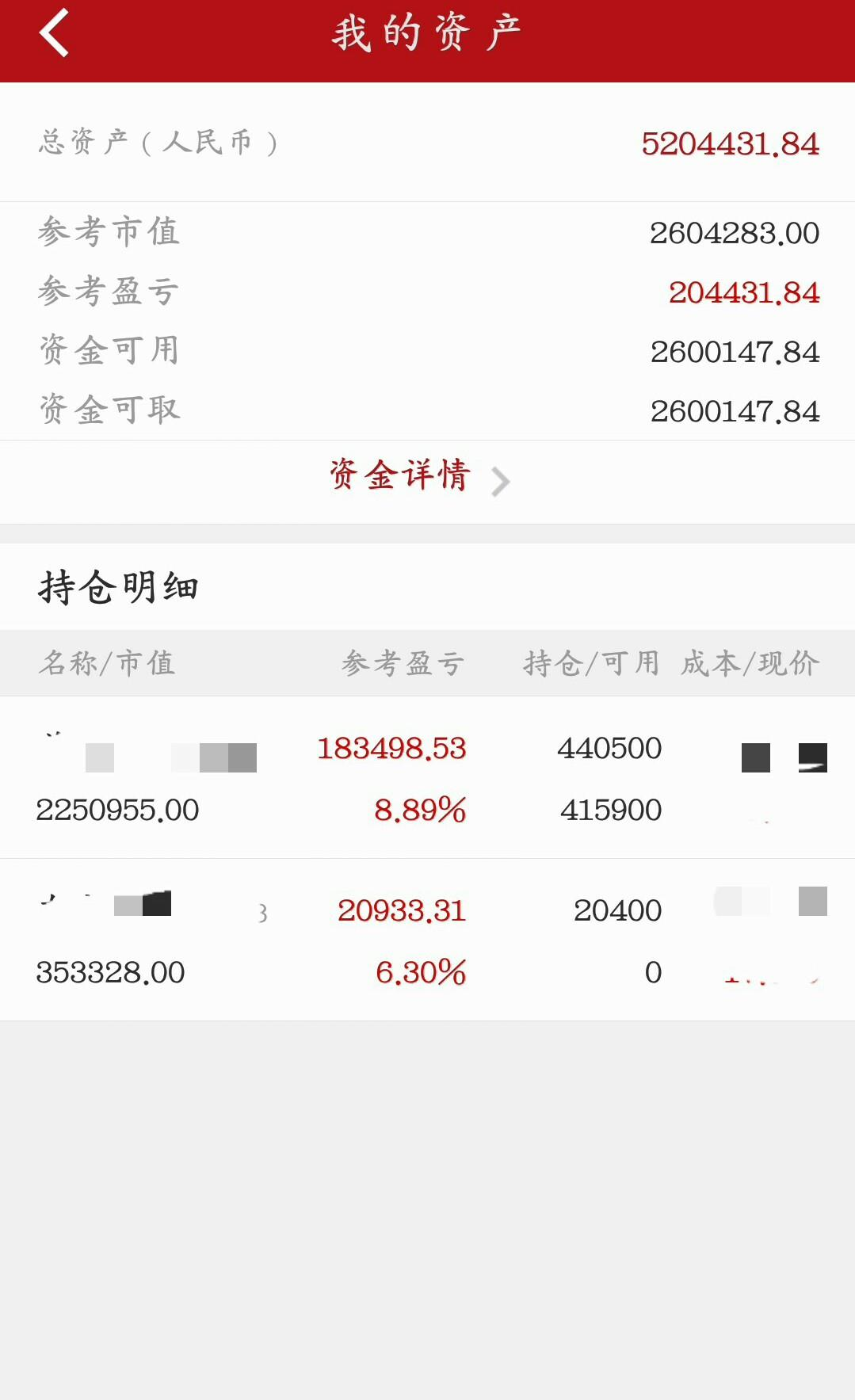Select the 参考盈亏 profit value 204431.84
This screenshot has height=1400, width=855.
tap(742, 292)
